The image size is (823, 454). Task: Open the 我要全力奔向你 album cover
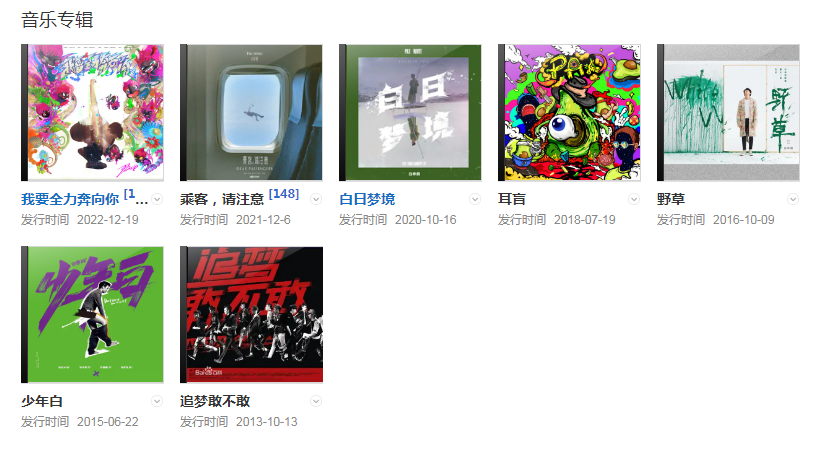(93, 113)
